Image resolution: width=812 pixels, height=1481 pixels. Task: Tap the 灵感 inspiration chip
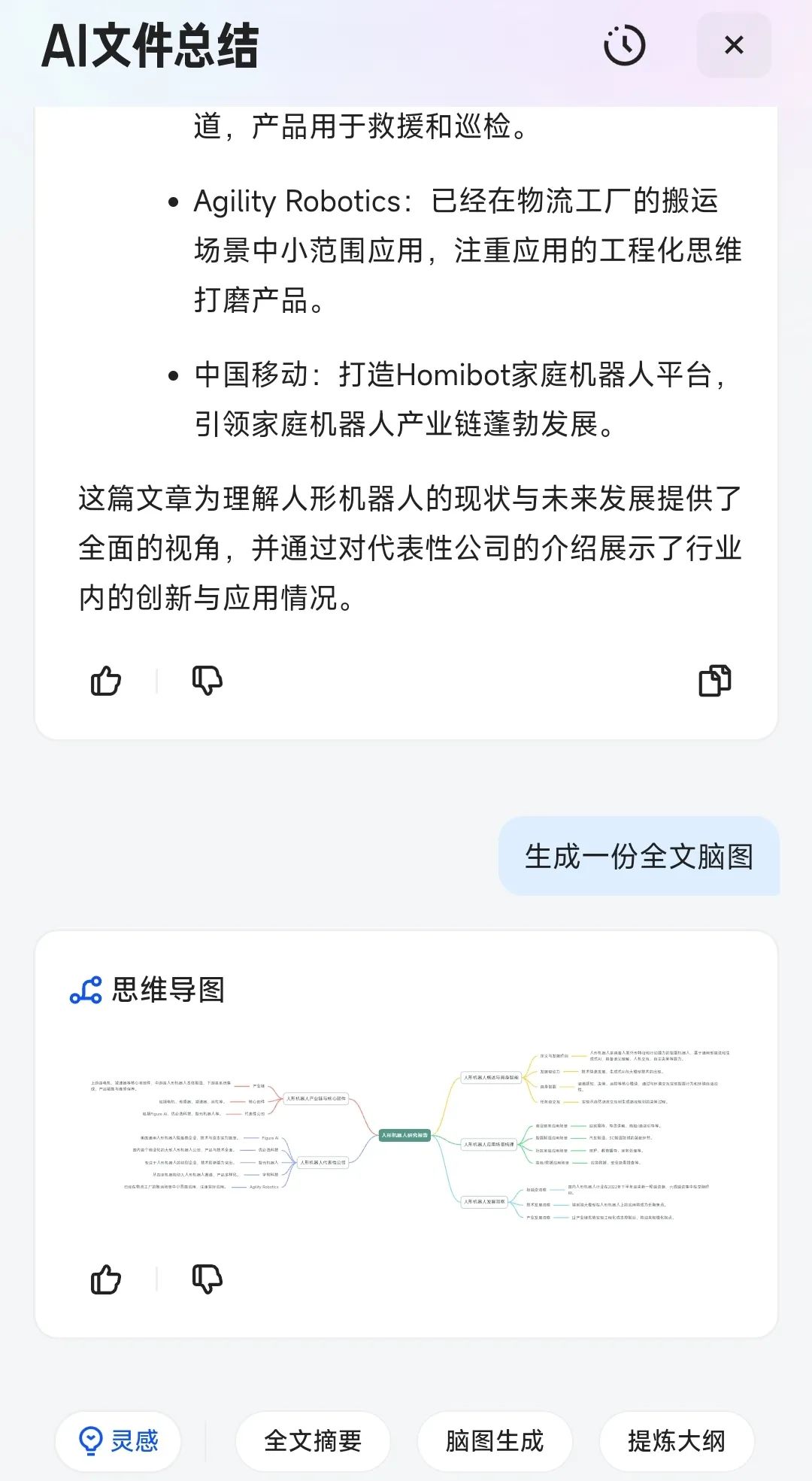119,1441
